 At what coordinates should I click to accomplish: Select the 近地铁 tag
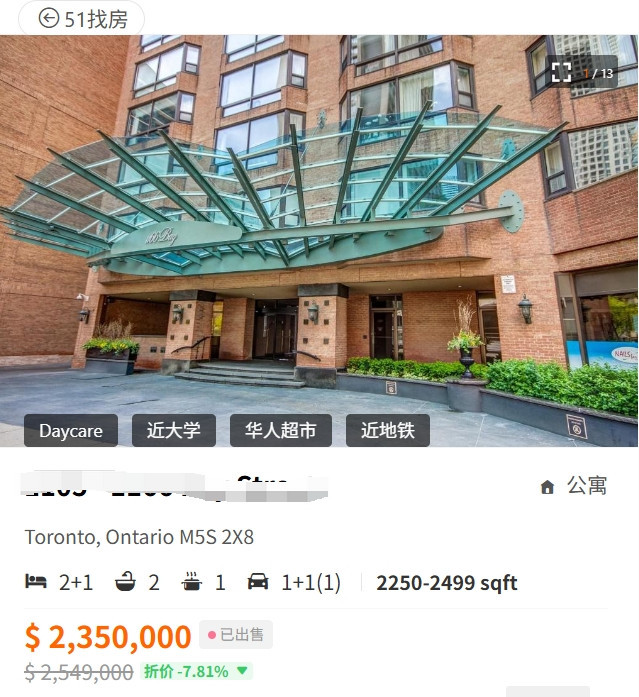(x=387, y=431)
